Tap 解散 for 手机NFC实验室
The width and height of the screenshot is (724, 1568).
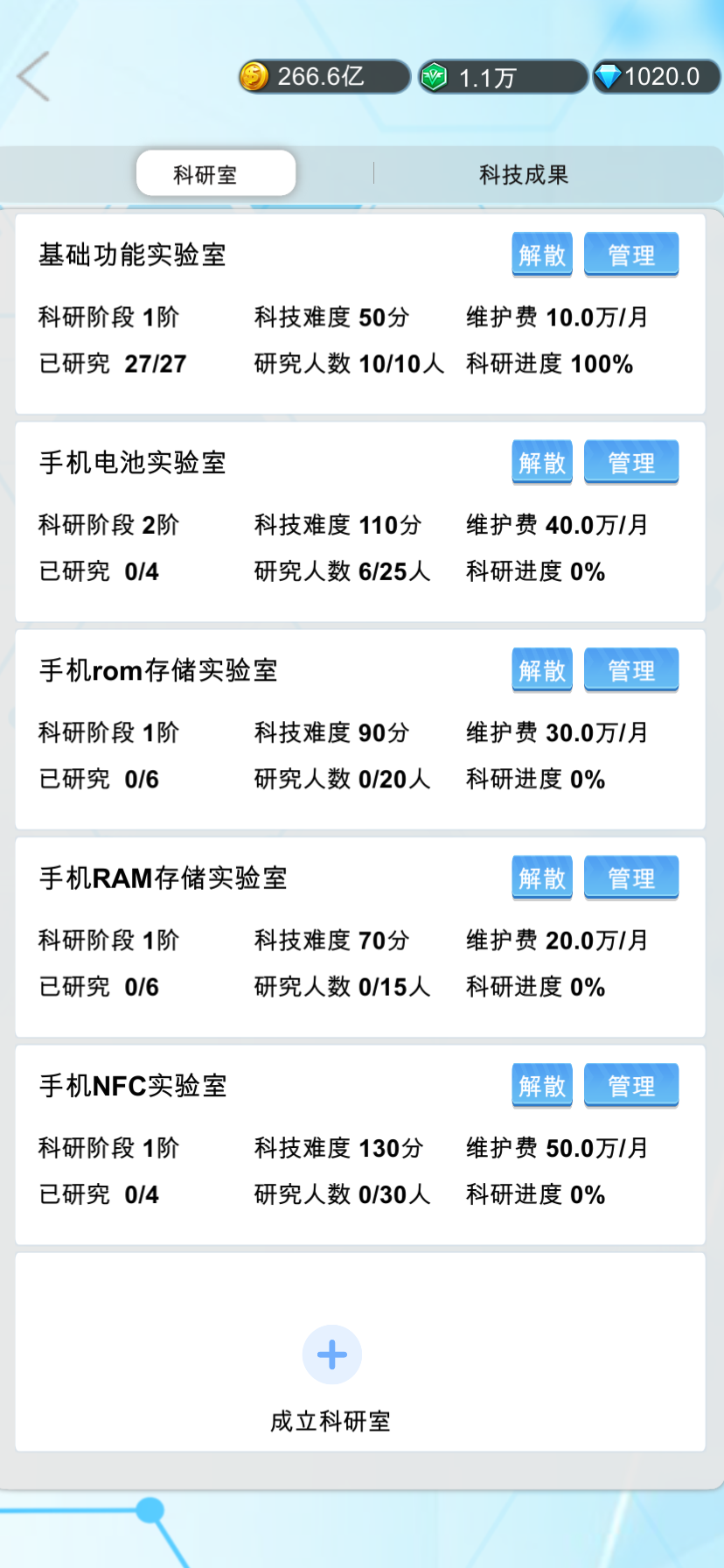[542, 1085]
